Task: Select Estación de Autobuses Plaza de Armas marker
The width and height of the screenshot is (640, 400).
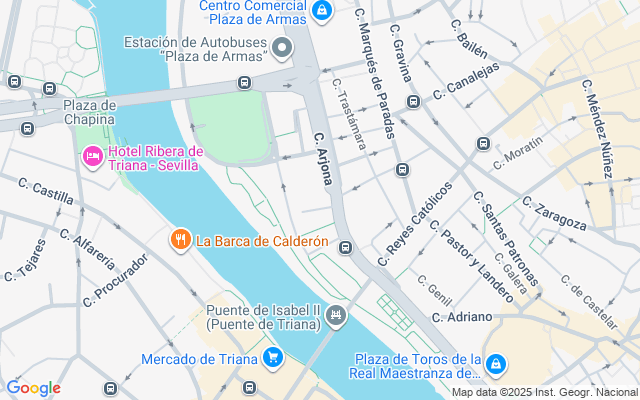Action: click(282, 47)
